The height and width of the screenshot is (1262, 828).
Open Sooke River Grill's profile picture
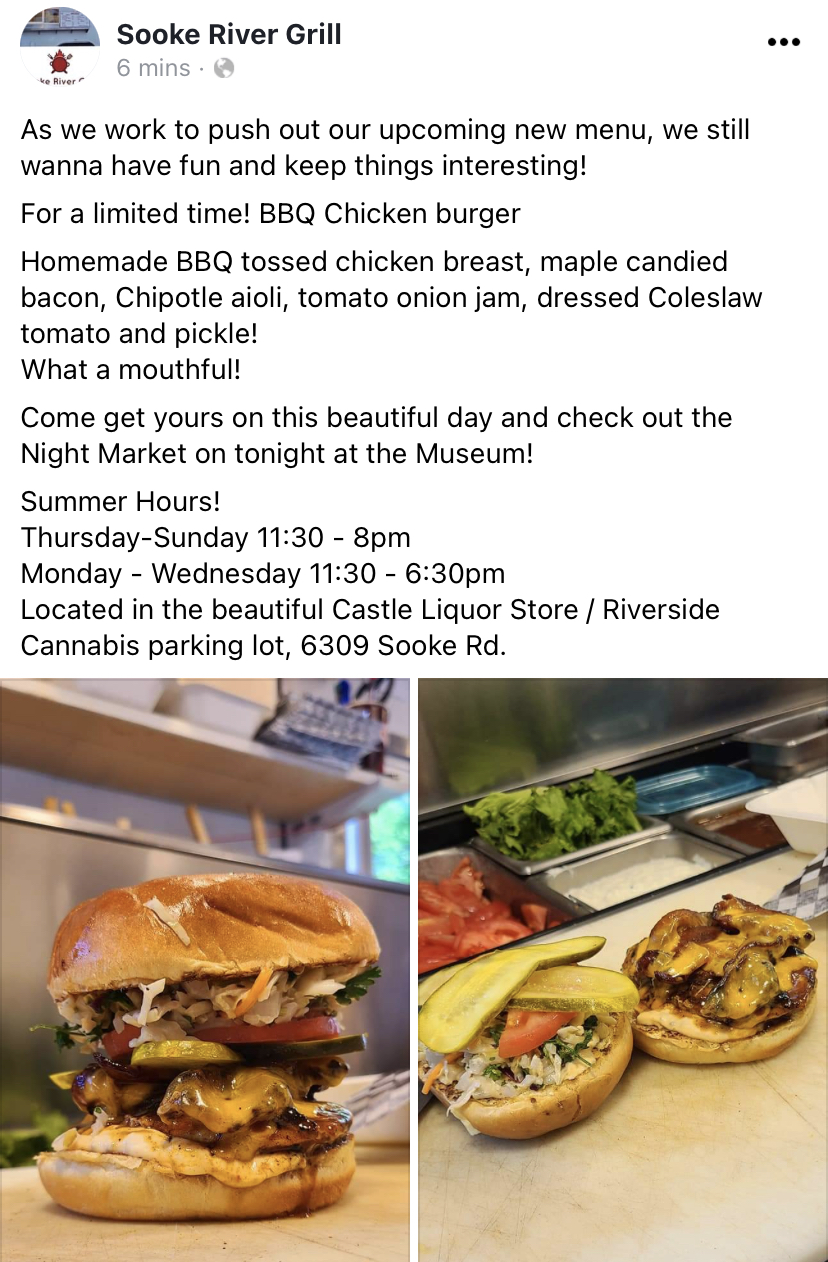[x=59, y=47]
